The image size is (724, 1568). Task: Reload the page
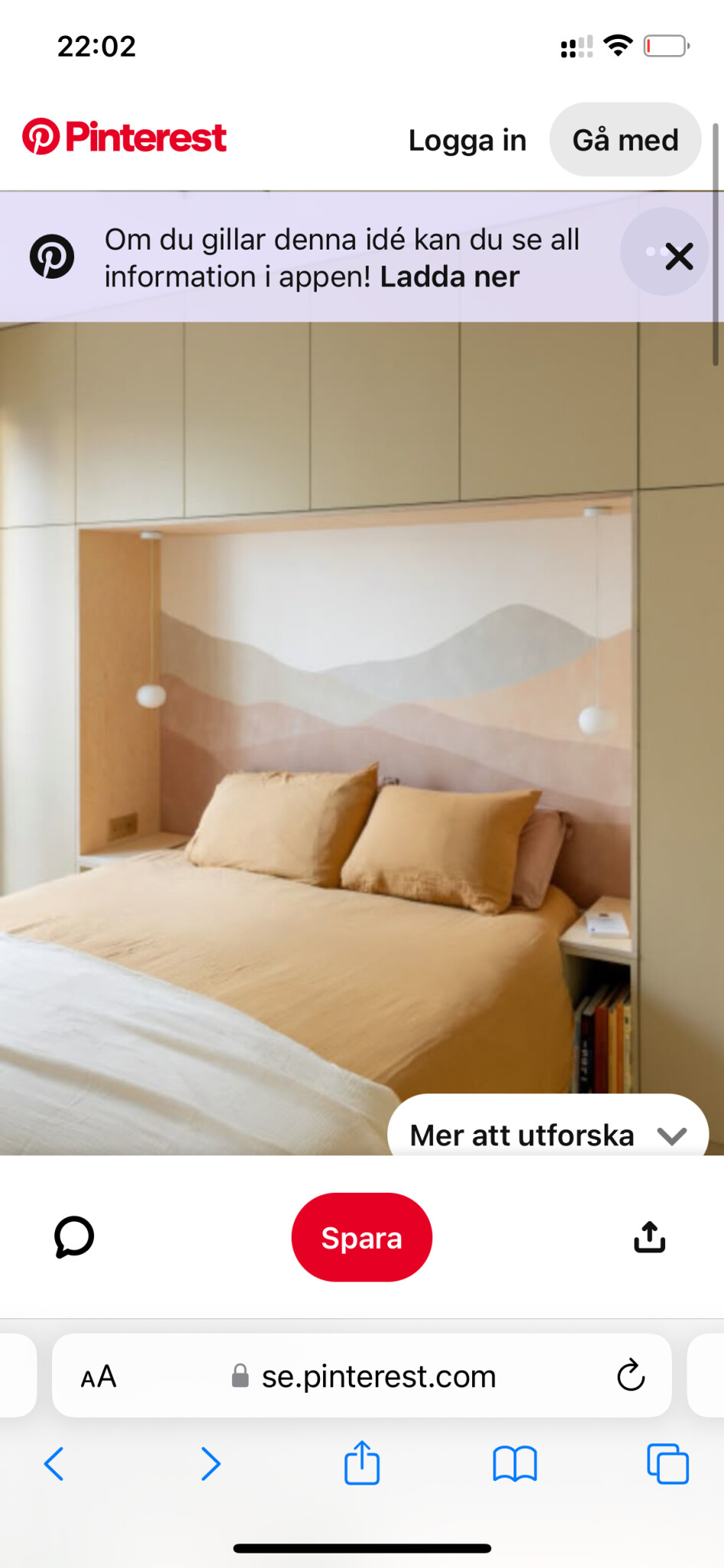[x=631, y=1376]
